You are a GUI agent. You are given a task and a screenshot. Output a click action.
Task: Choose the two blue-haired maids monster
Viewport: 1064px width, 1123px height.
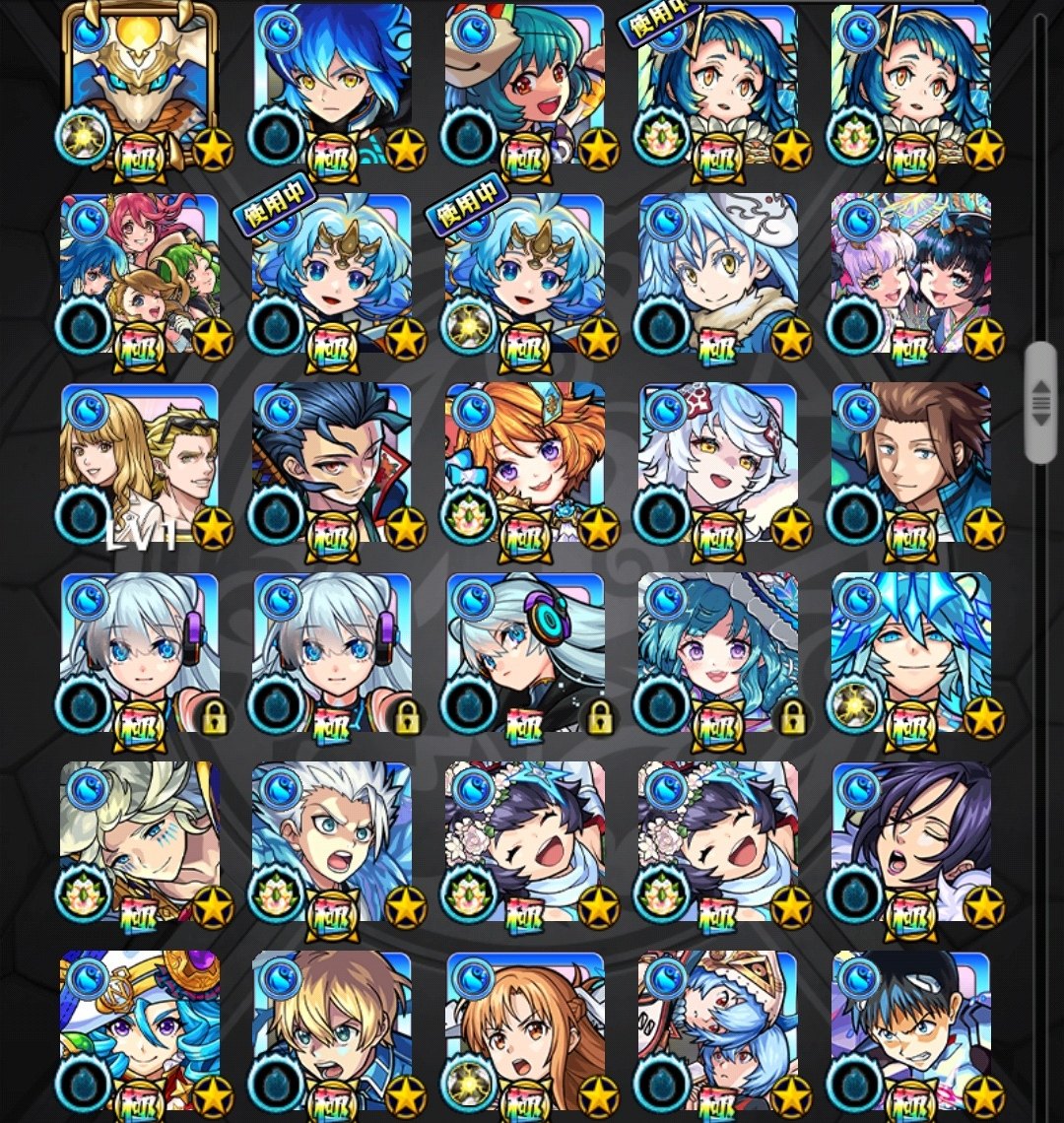717,1030
